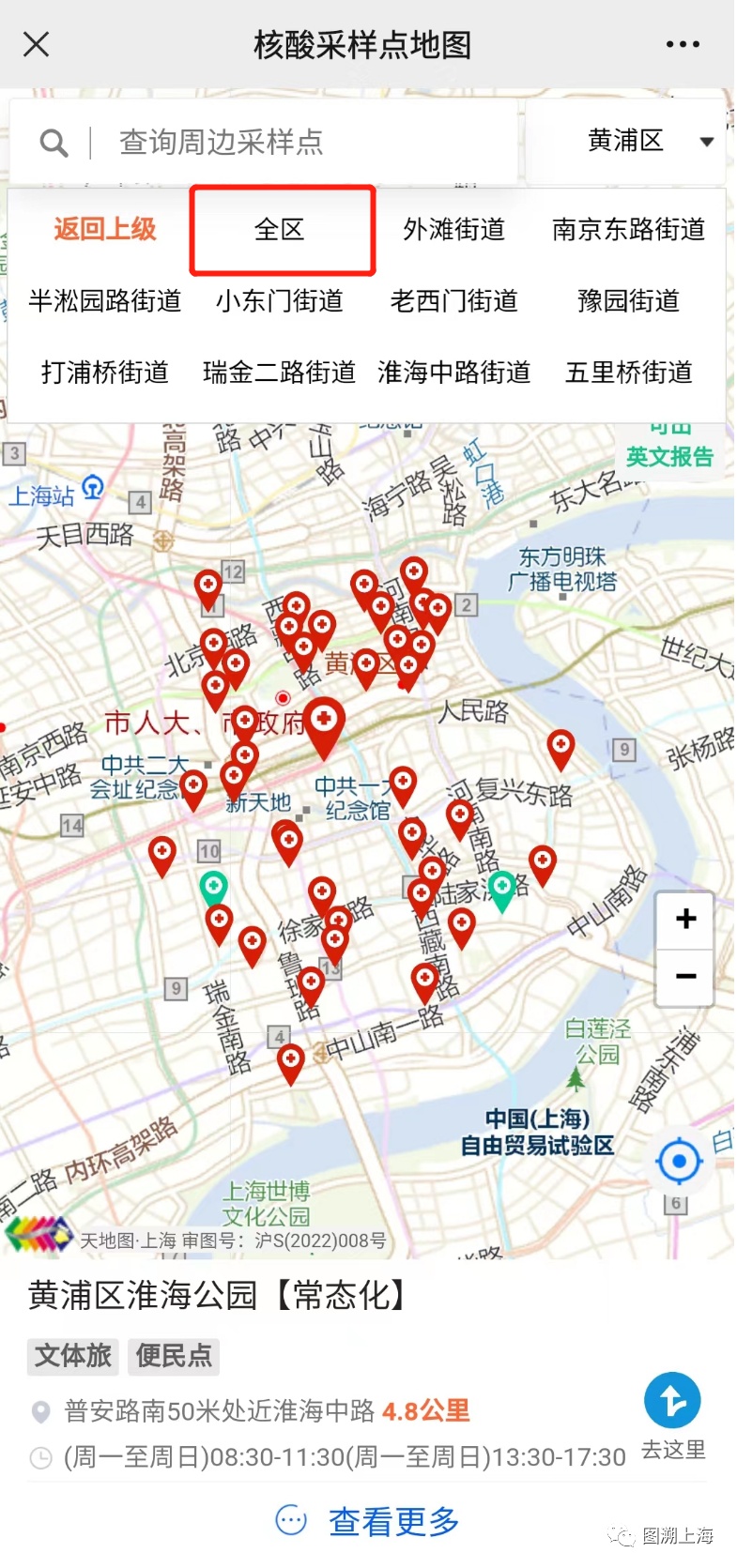Expand the 黄浦区 district dropdown

[x=650, y=142]
